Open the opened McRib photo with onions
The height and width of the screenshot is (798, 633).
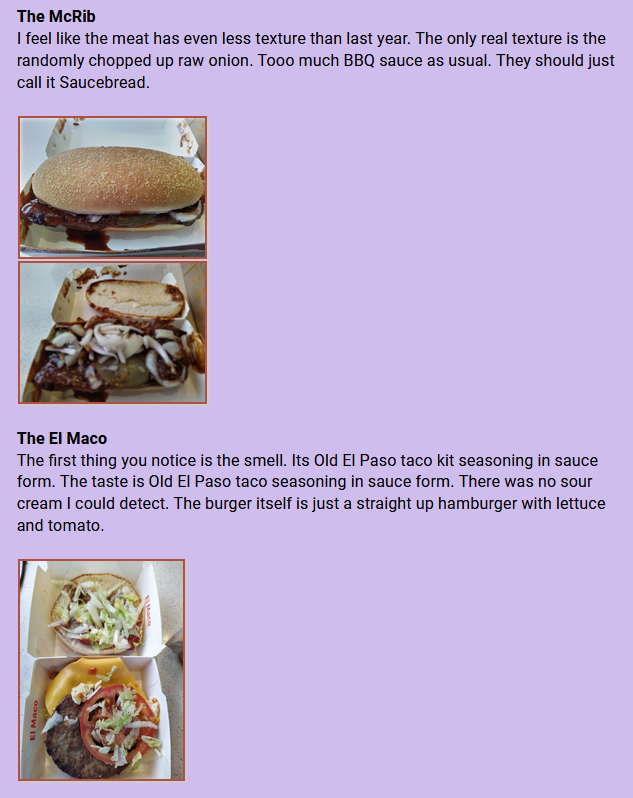(112, 332)
